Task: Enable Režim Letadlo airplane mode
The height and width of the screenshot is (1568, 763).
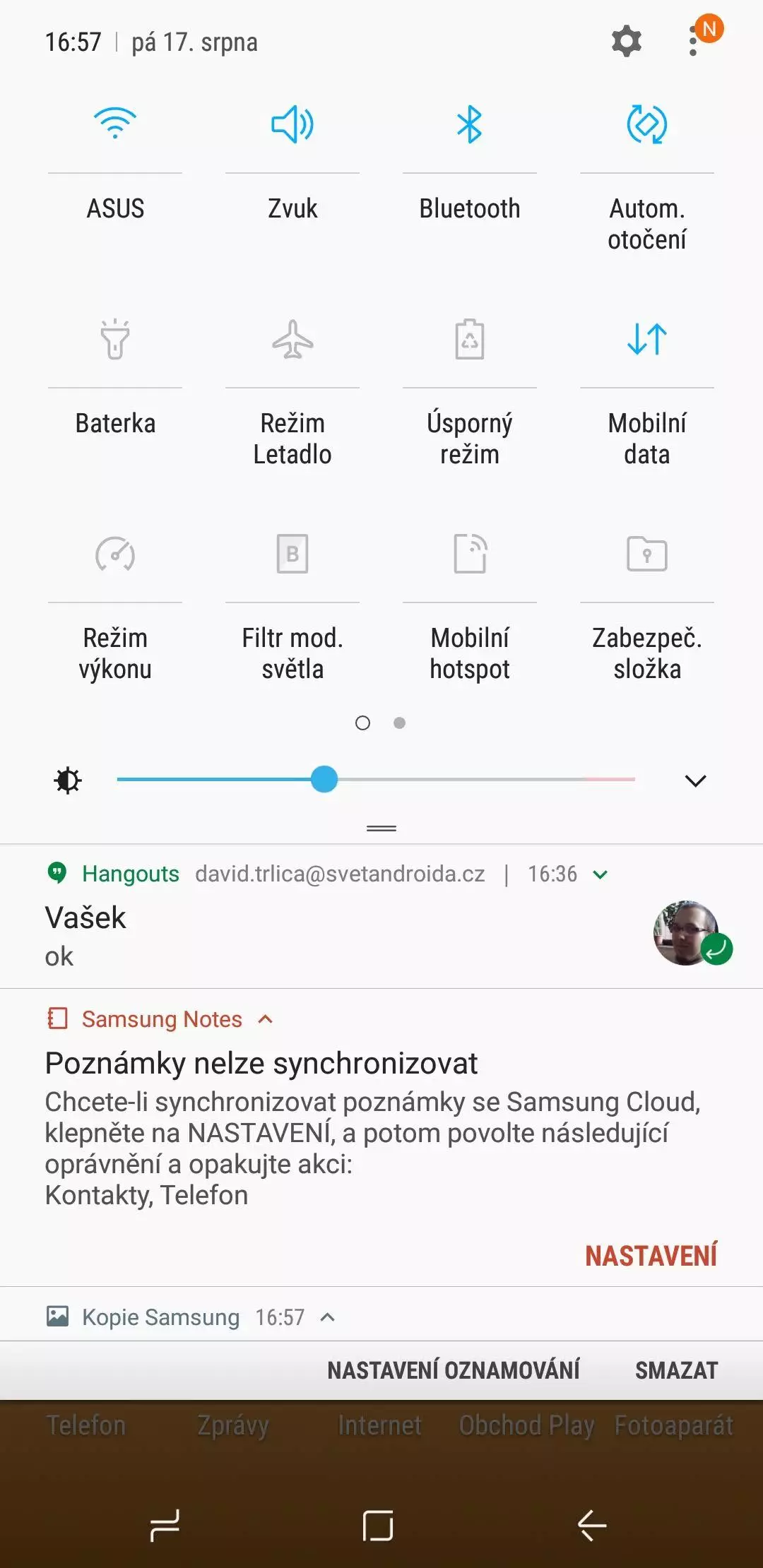Action: (x=292, y=339)
